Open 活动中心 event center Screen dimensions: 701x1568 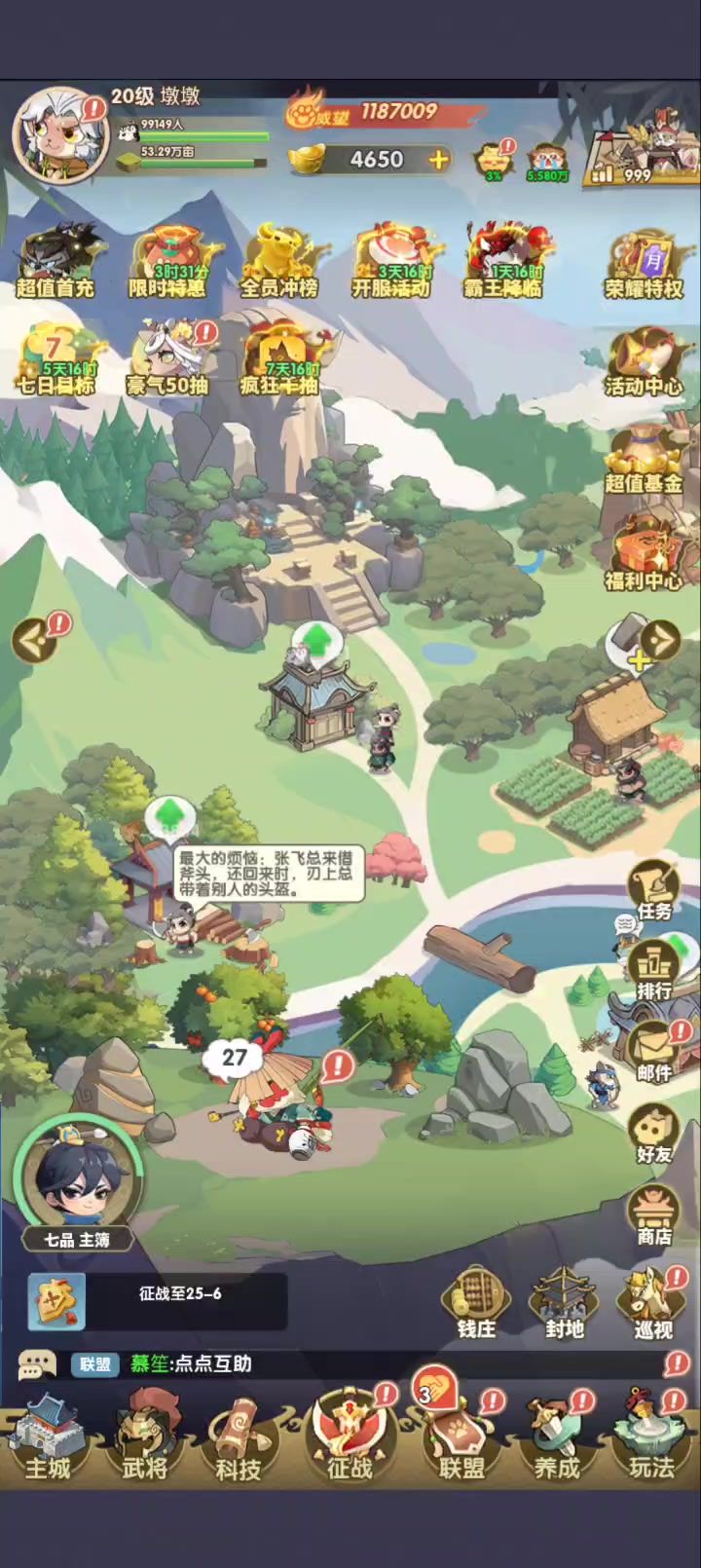(x=643, y=362)
